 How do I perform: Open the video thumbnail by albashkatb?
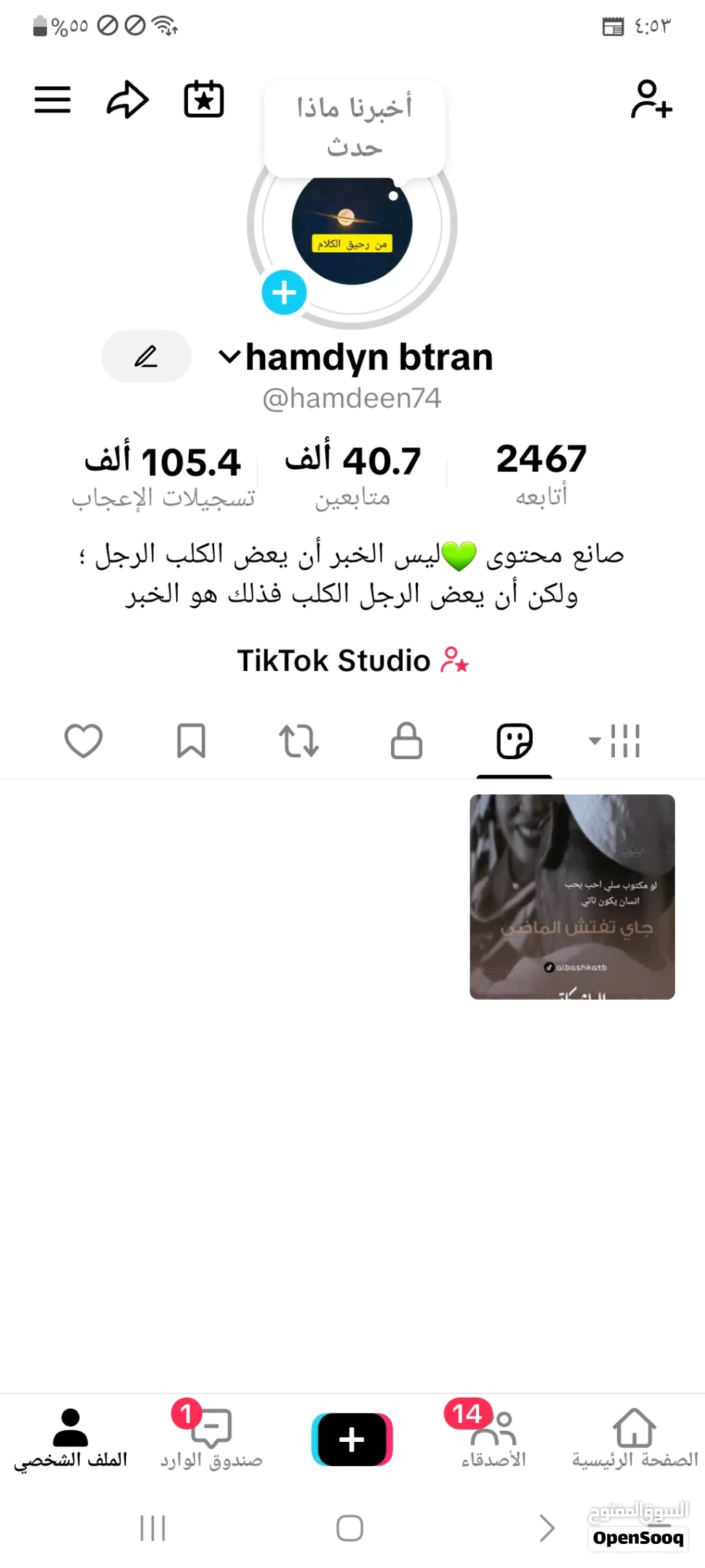[572, 896]
